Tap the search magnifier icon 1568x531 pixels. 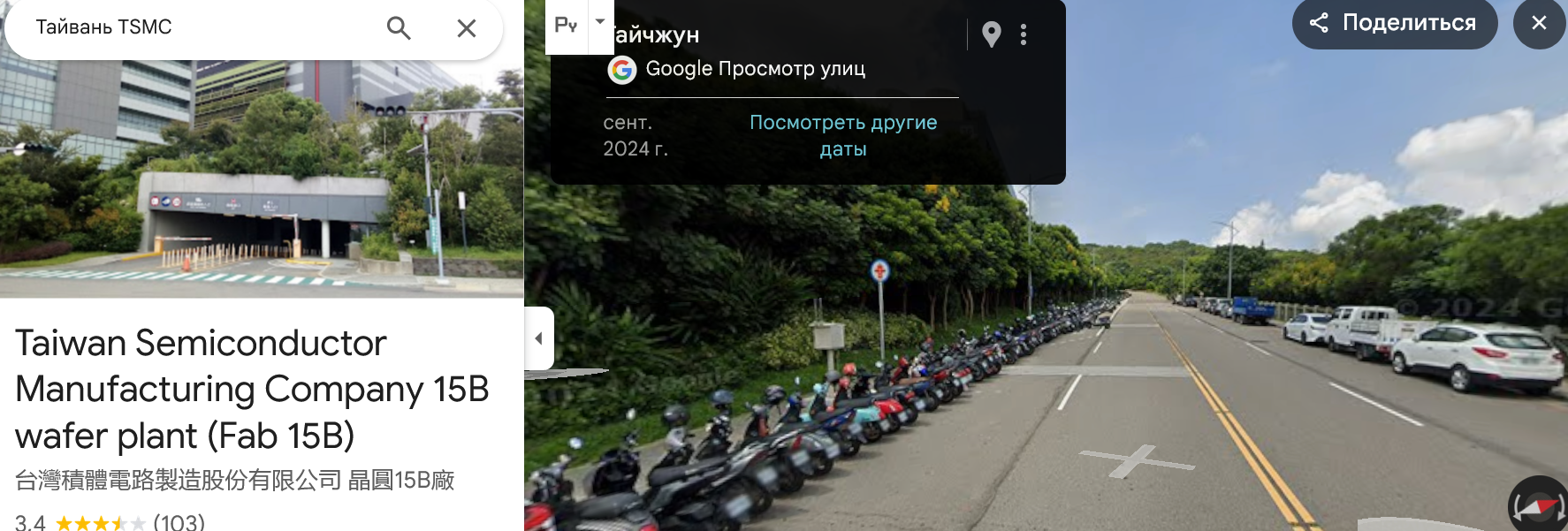pos(399,28)
